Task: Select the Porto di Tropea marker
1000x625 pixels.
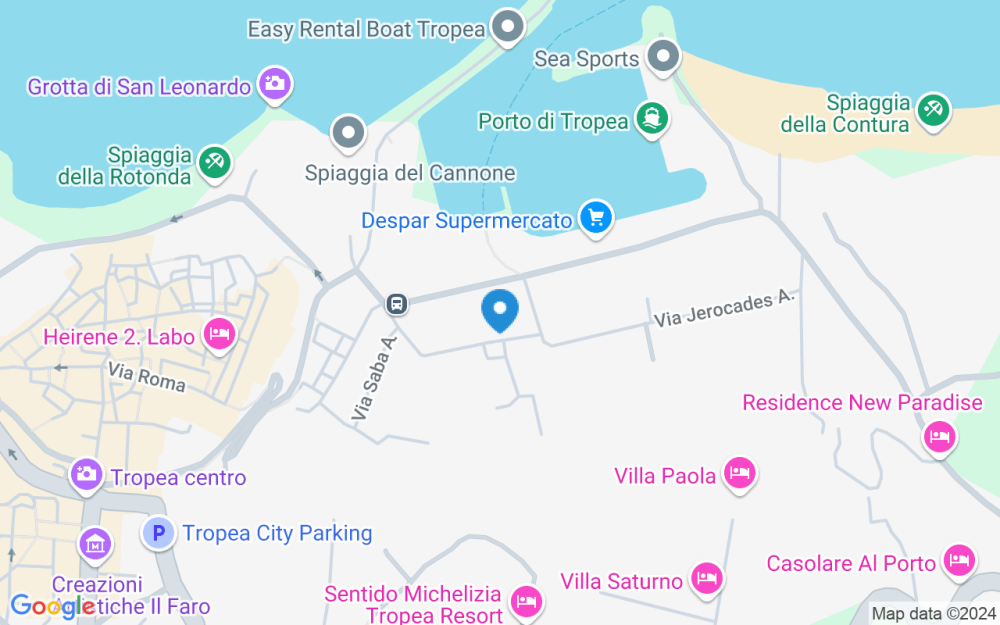Action: [x=651, y=119]
